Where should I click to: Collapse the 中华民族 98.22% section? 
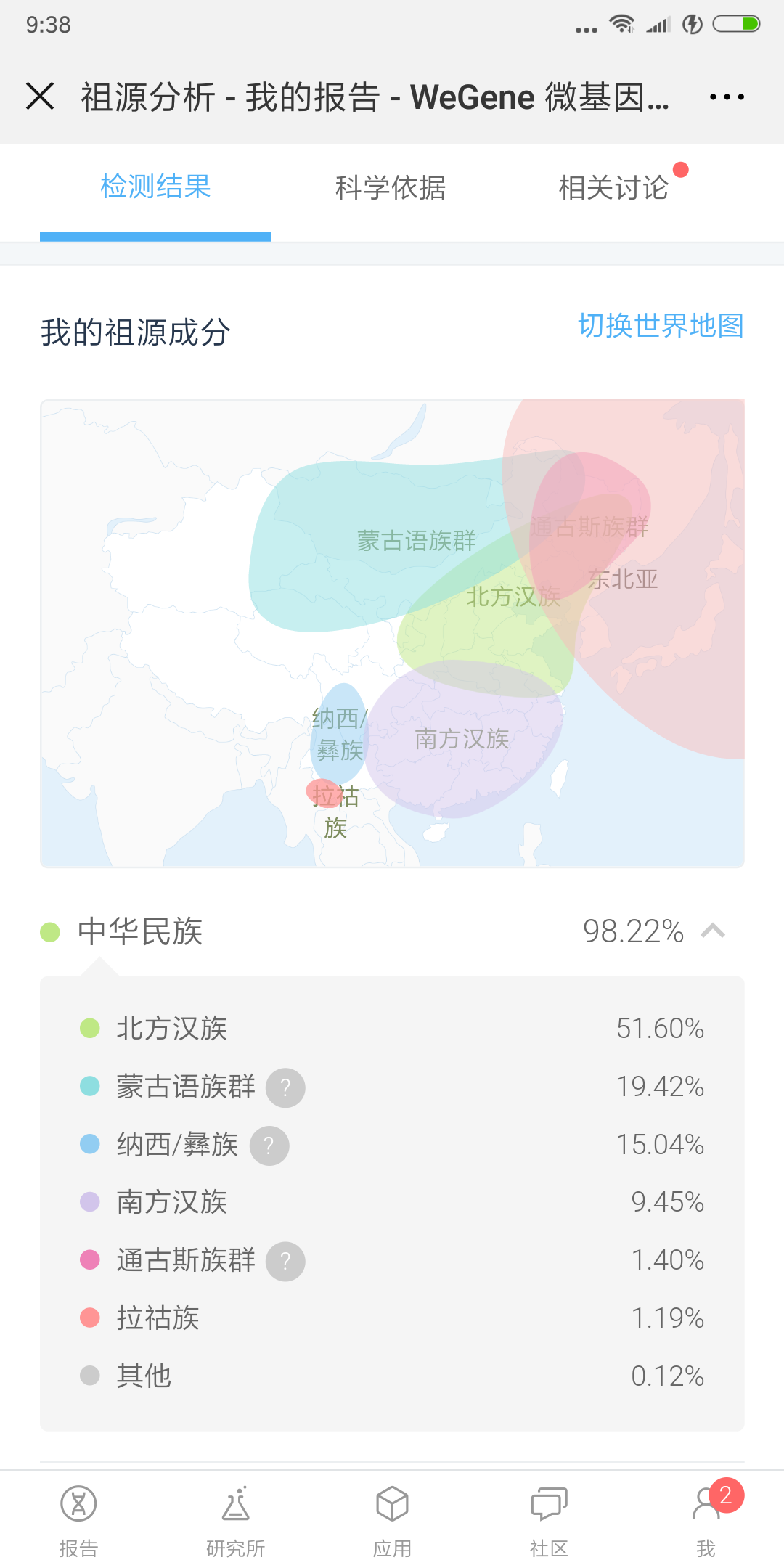[x=713, y=931]
